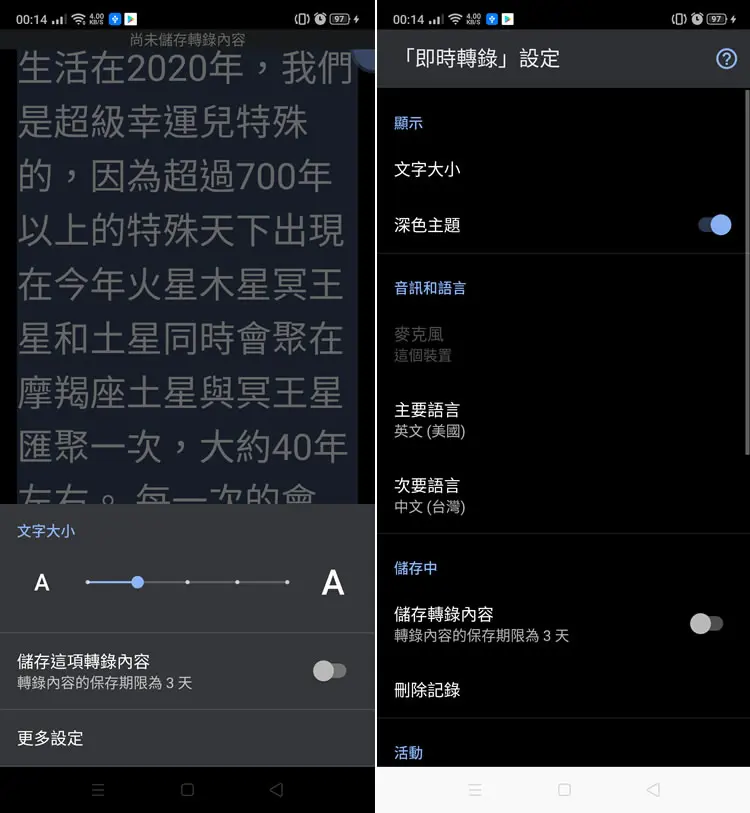Tap the small A to shrink text
The width and height of the screenshot is (750, 813).
pyautogui.click(x=42, y=583)
